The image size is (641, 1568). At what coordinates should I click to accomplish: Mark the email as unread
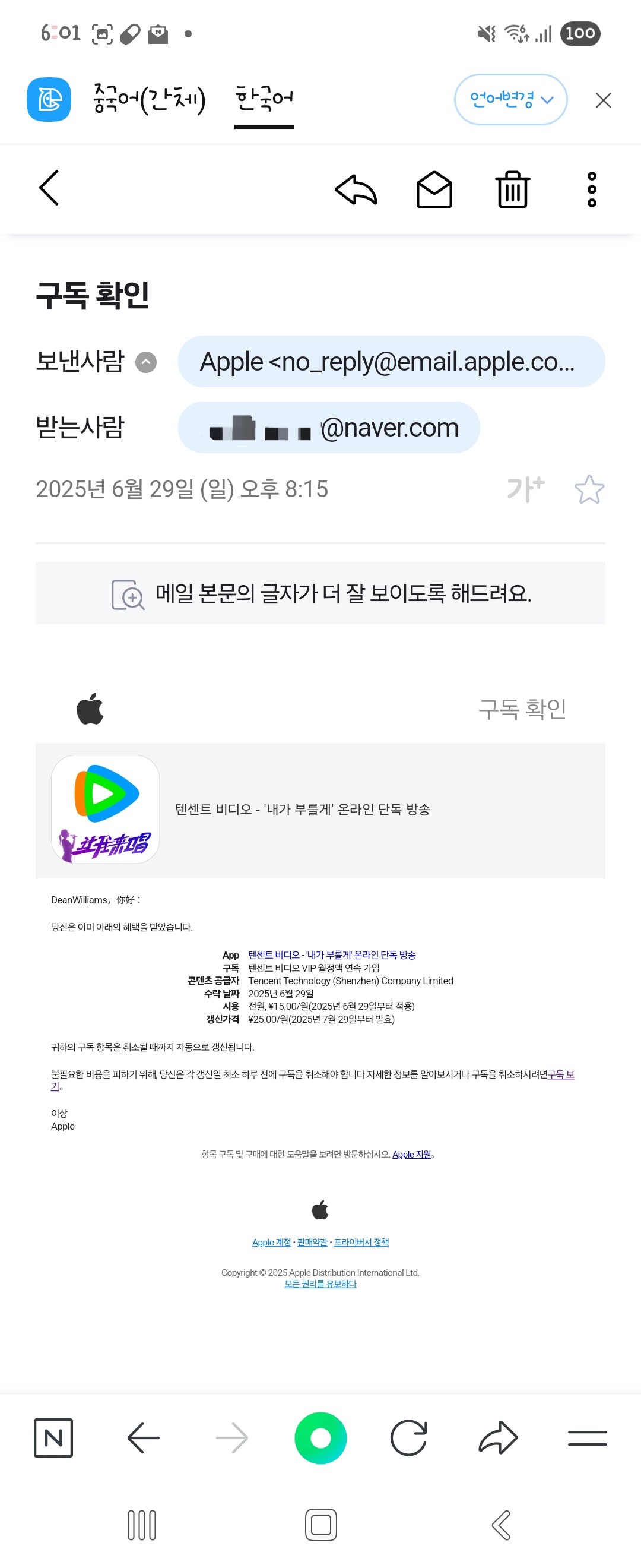(x=434, y=189)
